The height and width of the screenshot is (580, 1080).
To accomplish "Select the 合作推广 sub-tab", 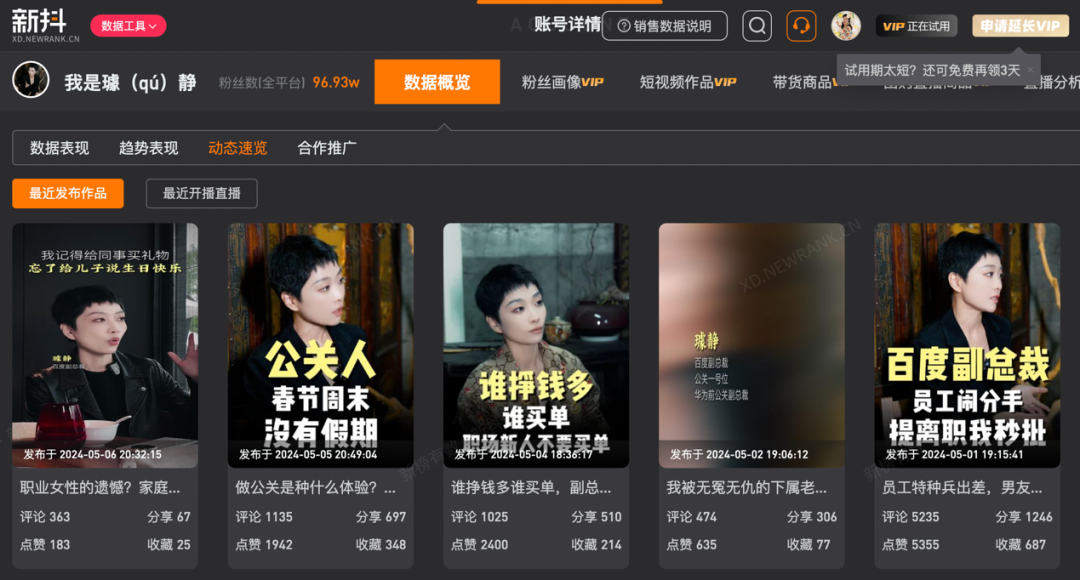I will (x=327, y=148).
